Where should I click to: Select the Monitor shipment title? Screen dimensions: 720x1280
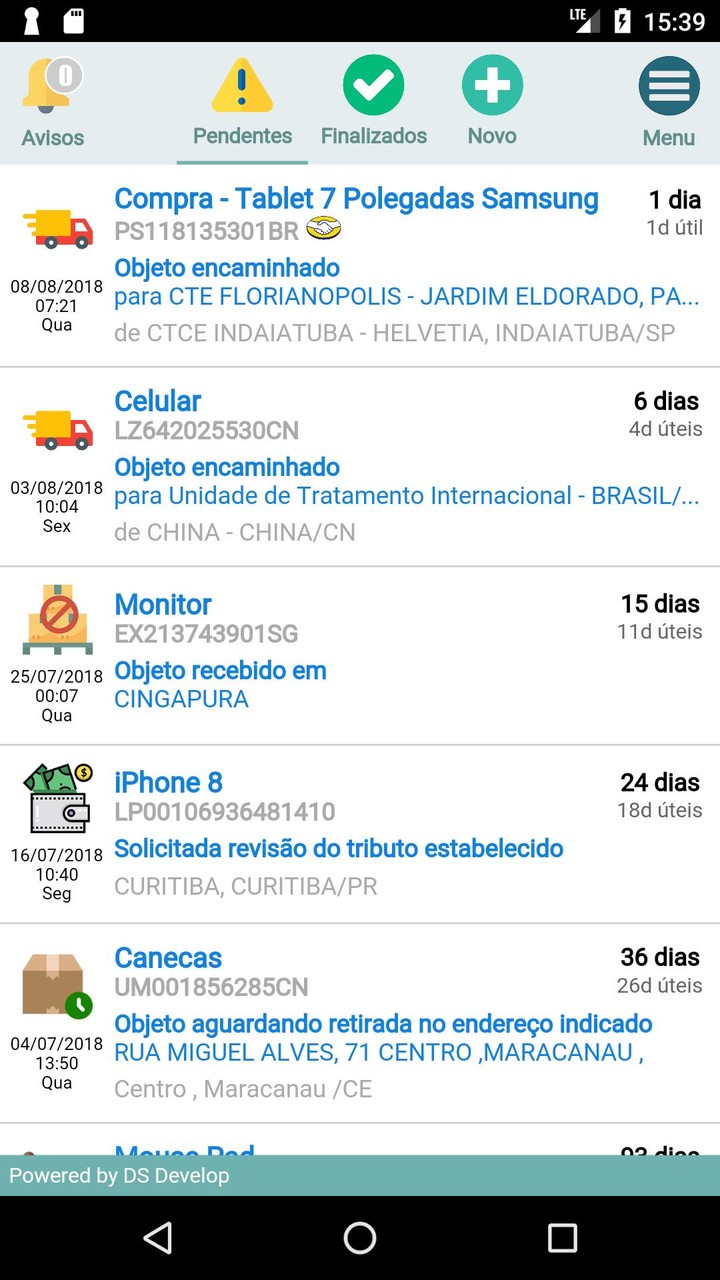[162, 604]
